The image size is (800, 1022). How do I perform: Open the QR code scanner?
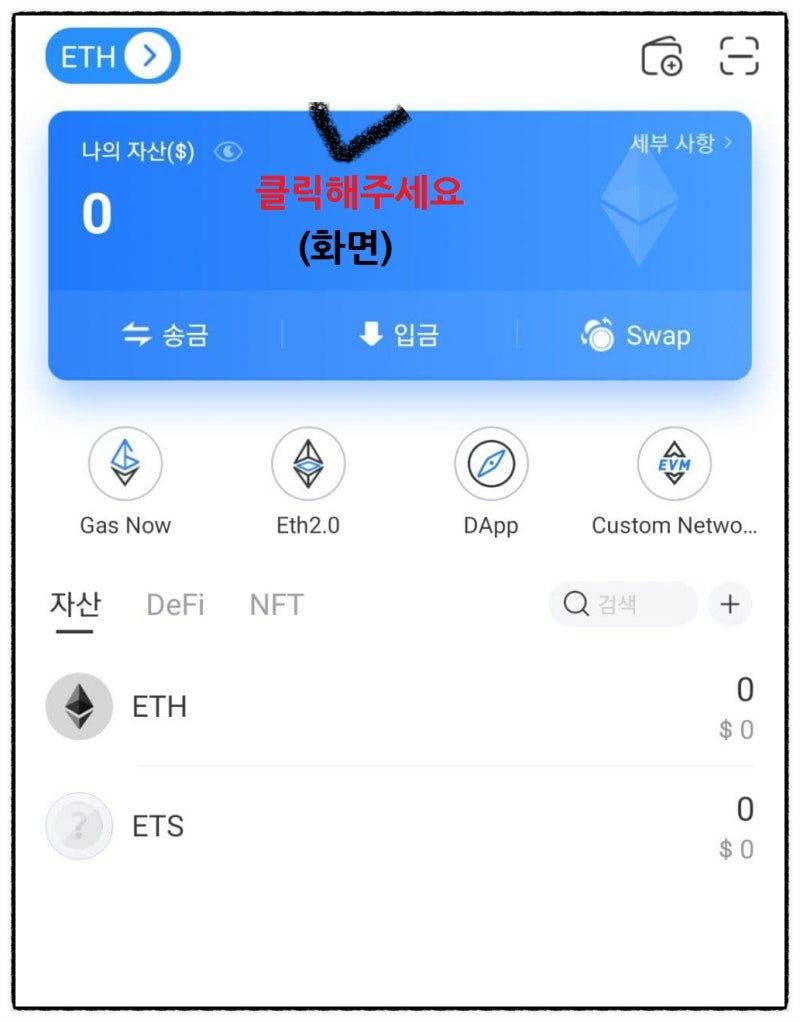point(737,57)
